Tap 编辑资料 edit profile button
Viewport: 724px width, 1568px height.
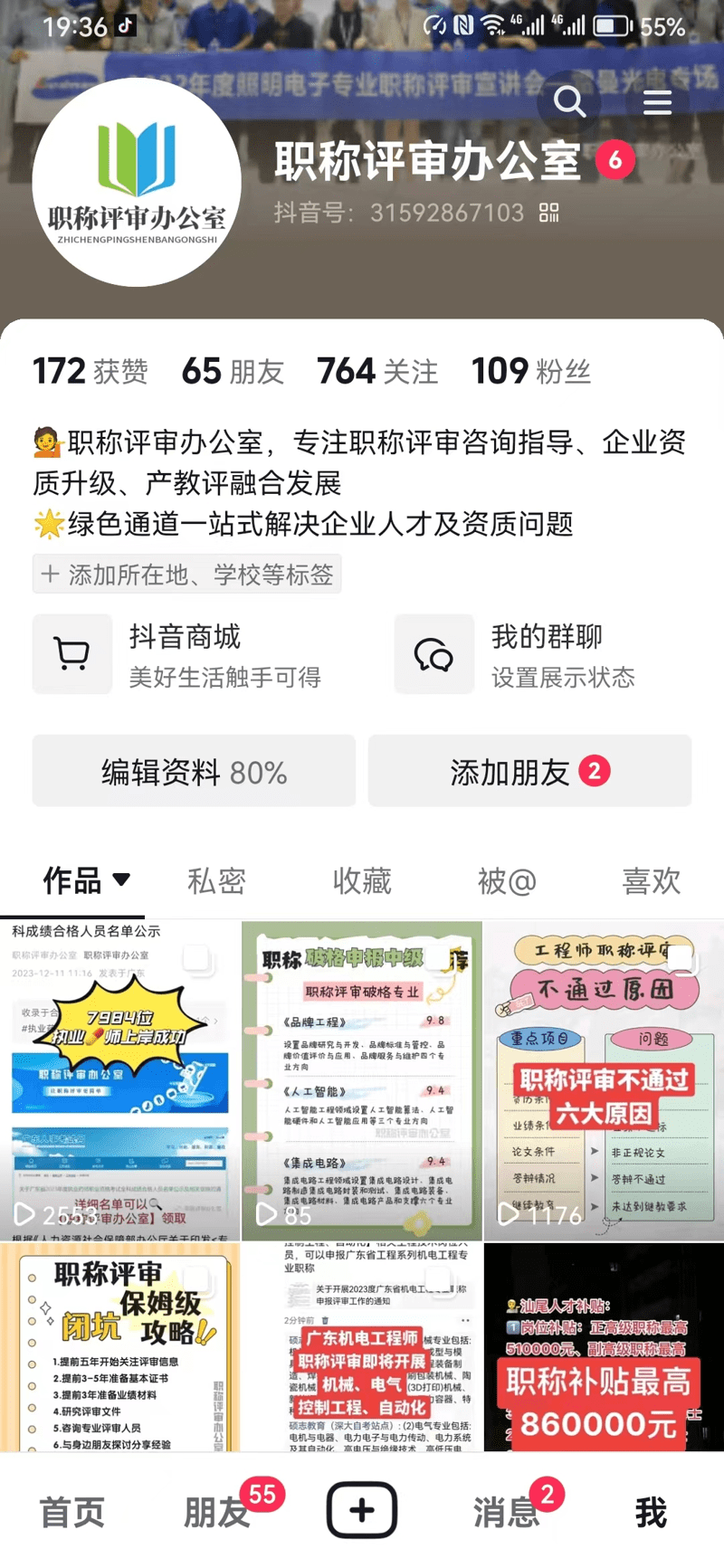pyautogui.click(x=194, y=772)
